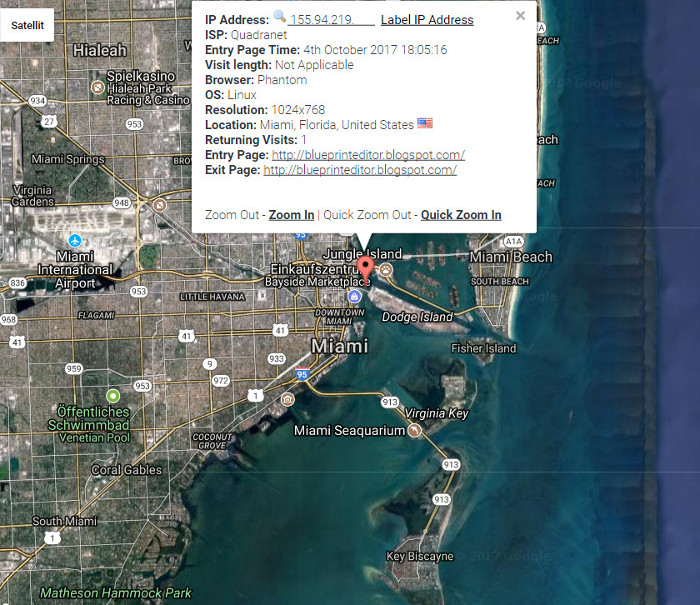This screenshot has height=605, width=700.
Task: Tap the Zoom In link
Action: [291, 215]
